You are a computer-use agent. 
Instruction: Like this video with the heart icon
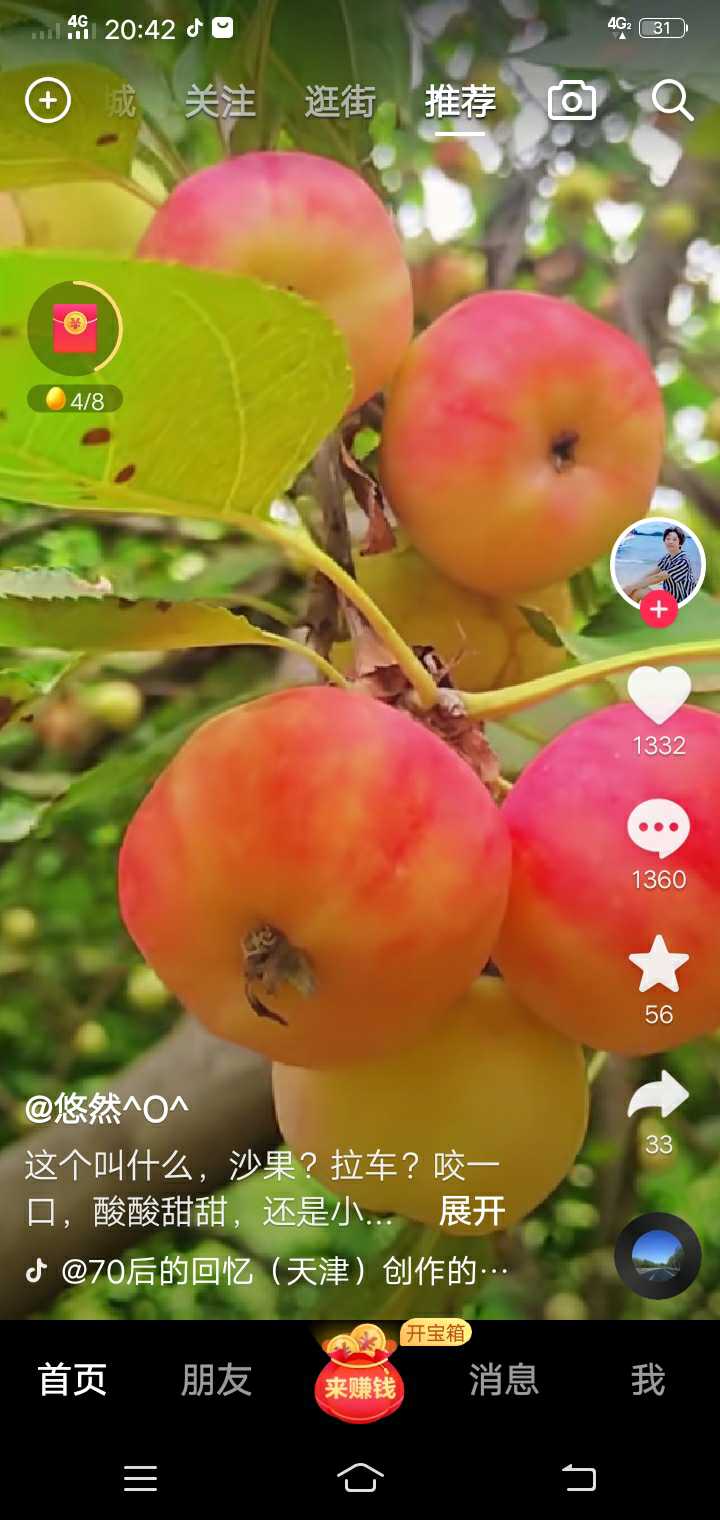[659, 695]
